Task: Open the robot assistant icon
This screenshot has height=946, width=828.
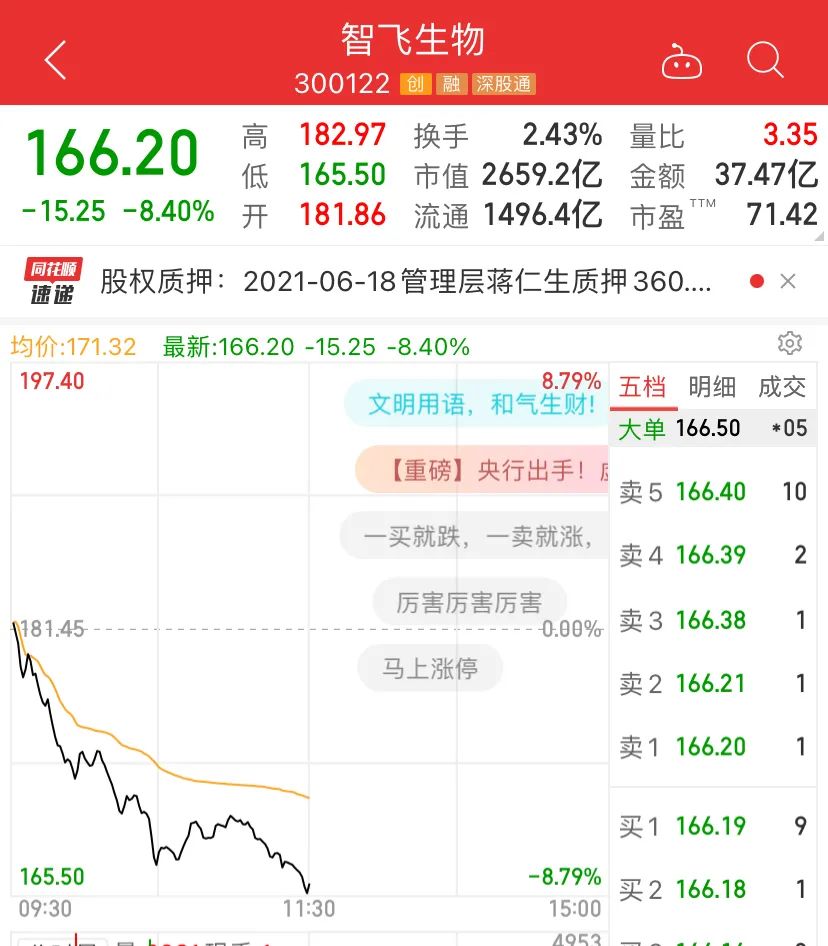Action: (x=682, y=62)
